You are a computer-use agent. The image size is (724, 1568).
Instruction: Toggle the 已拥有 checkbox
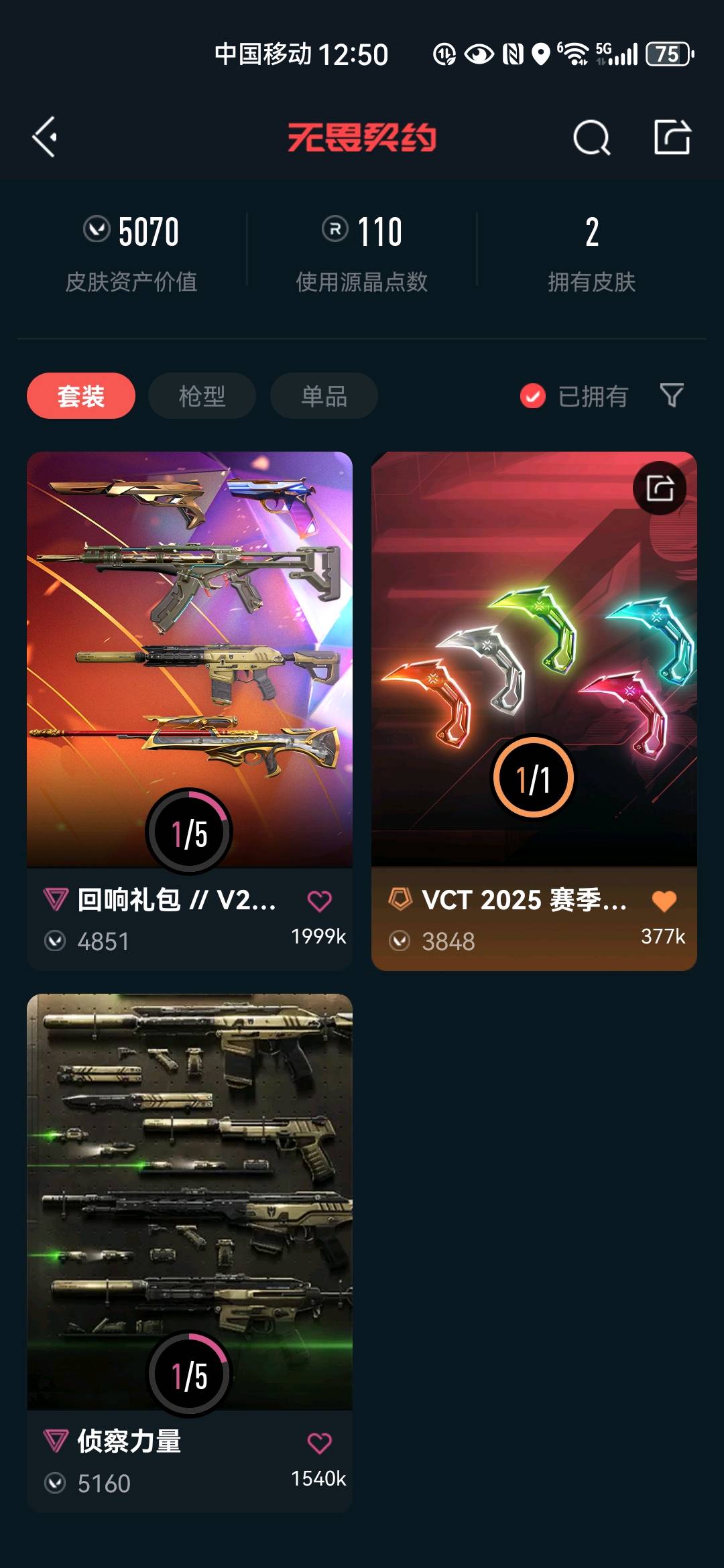click(533, 396)
